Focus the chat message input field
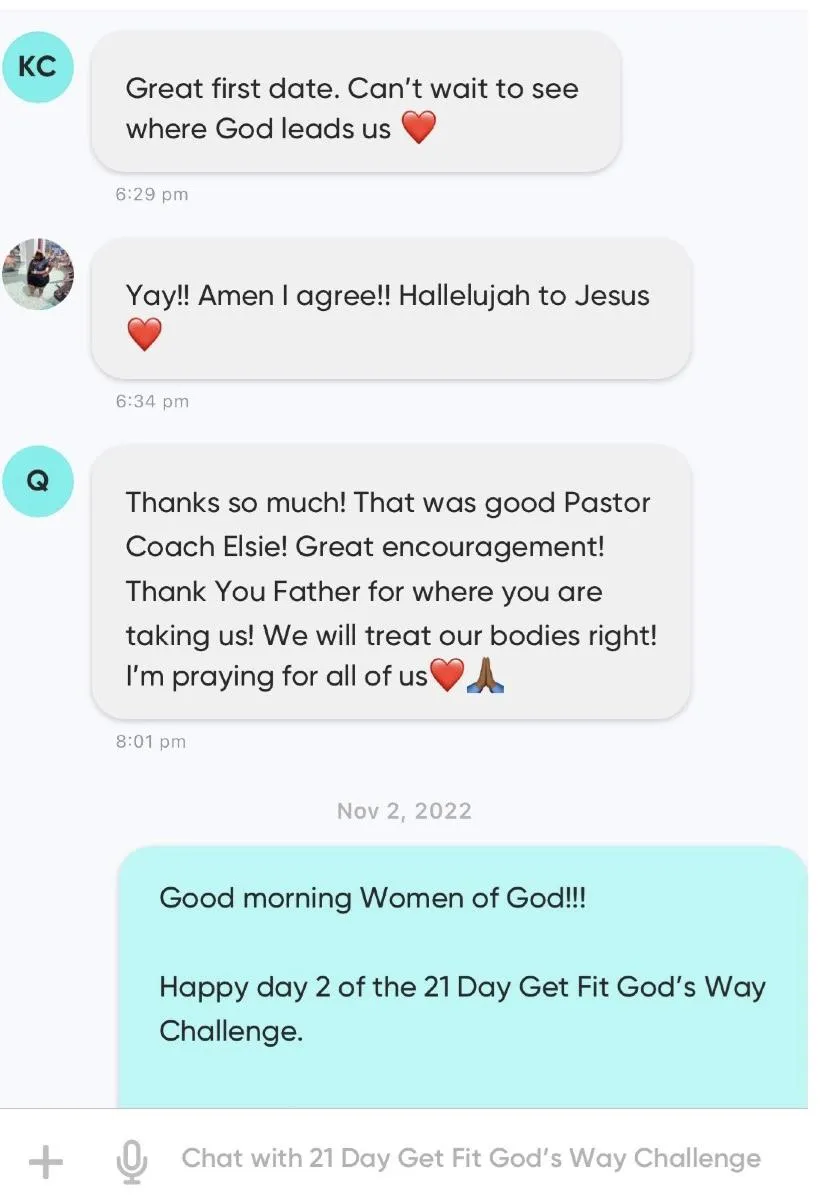 pos(470,1159)
